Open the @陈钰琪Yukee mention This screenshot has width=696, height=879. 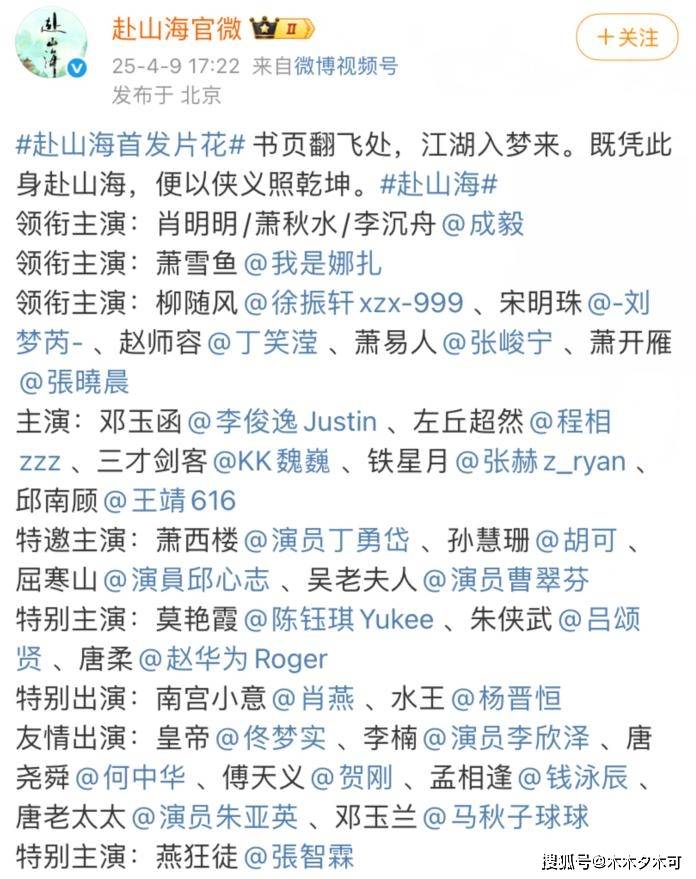(x=339, y=619)
